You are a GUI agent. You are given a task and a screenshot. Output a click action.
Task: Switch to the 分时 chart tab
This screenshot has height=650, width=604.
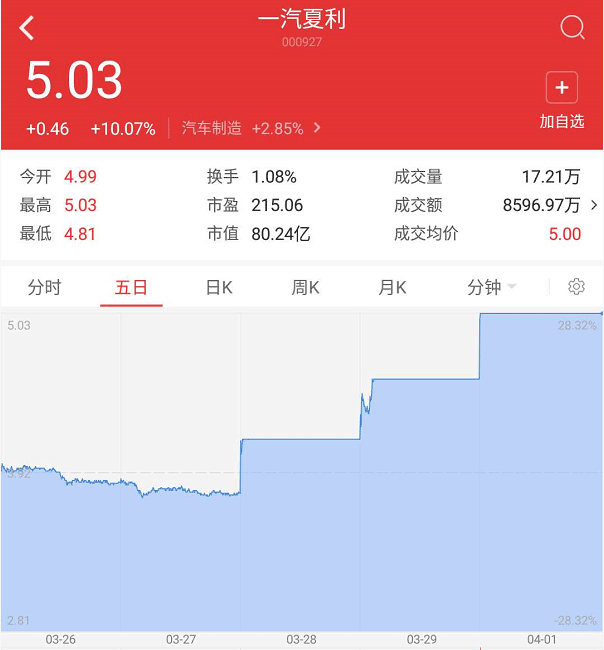tap(44, 288)
